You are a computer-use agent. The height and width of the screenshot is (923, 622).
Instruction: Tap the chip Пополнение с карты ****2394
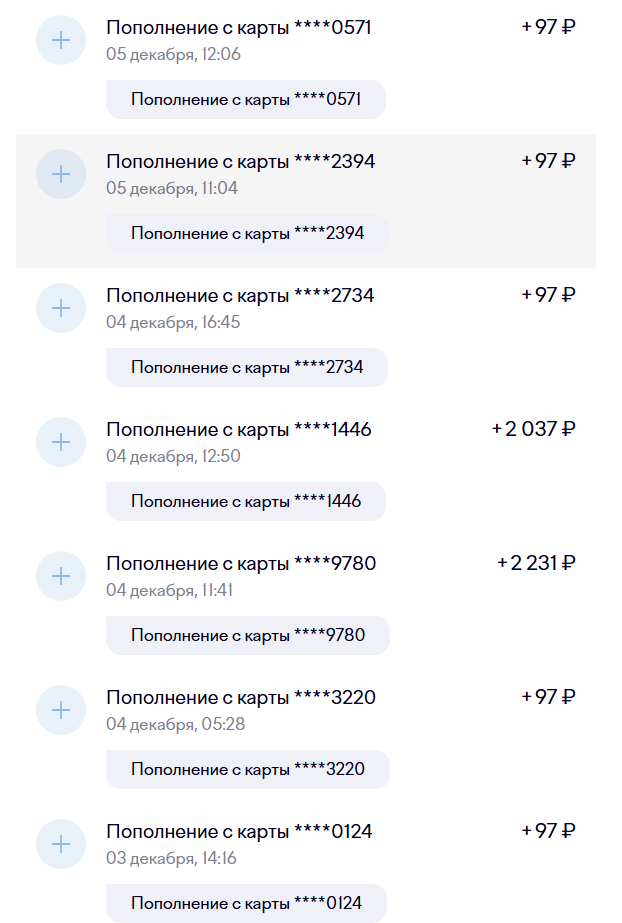coord(247,234)
